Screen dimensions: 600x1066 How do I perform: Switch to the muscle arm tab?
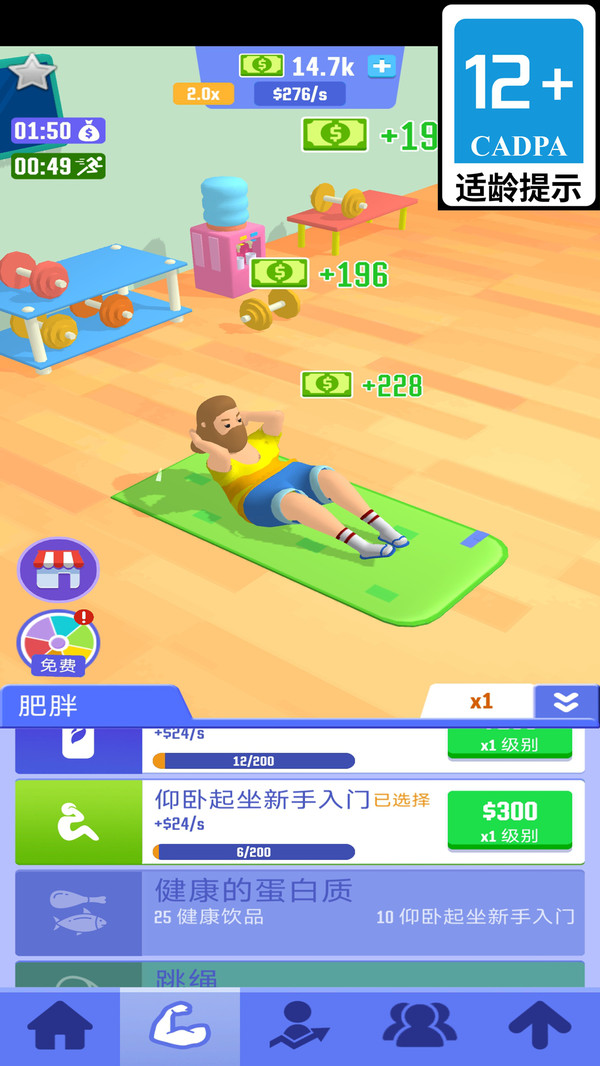click(180, 1026)
